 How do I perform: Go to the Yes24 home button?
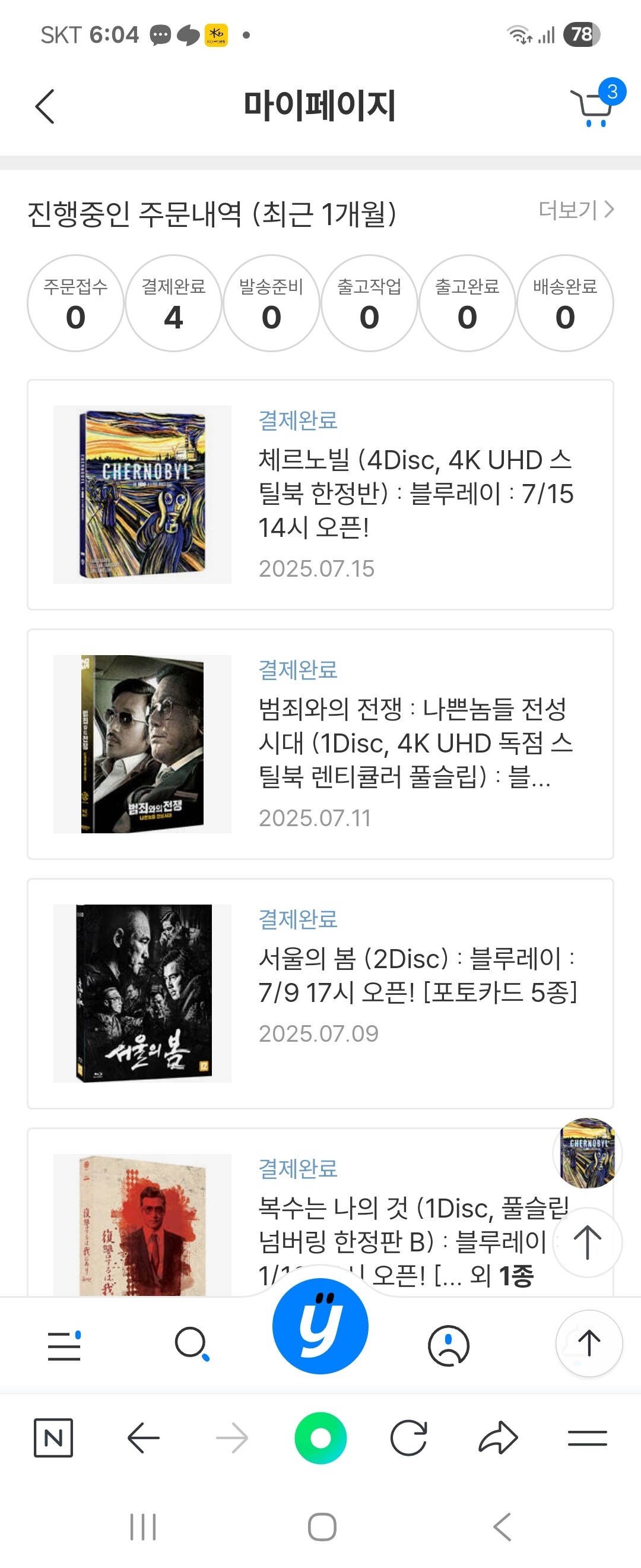click(320, 1326)
